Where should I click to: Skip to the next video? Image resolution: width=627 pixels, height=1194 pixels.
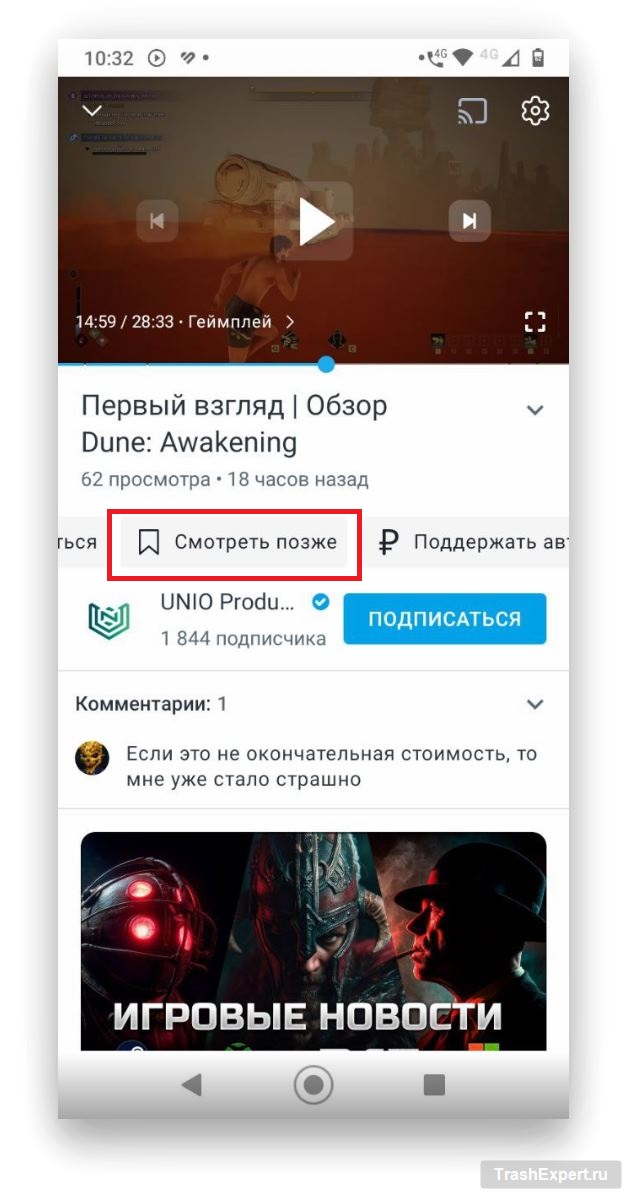pyautogui.click(x=469, y=221)
